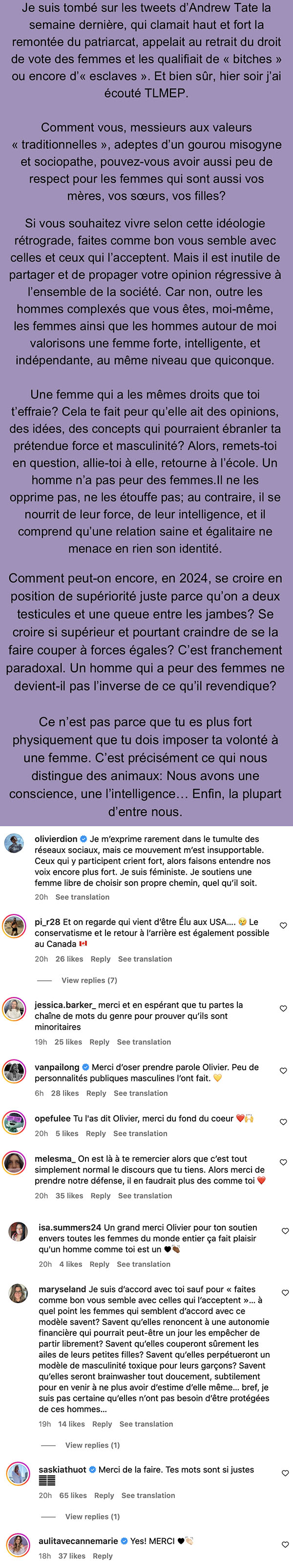See translation of jessica.barker_'s comment
The image size is (293, 1568).
pos(144,1041)
